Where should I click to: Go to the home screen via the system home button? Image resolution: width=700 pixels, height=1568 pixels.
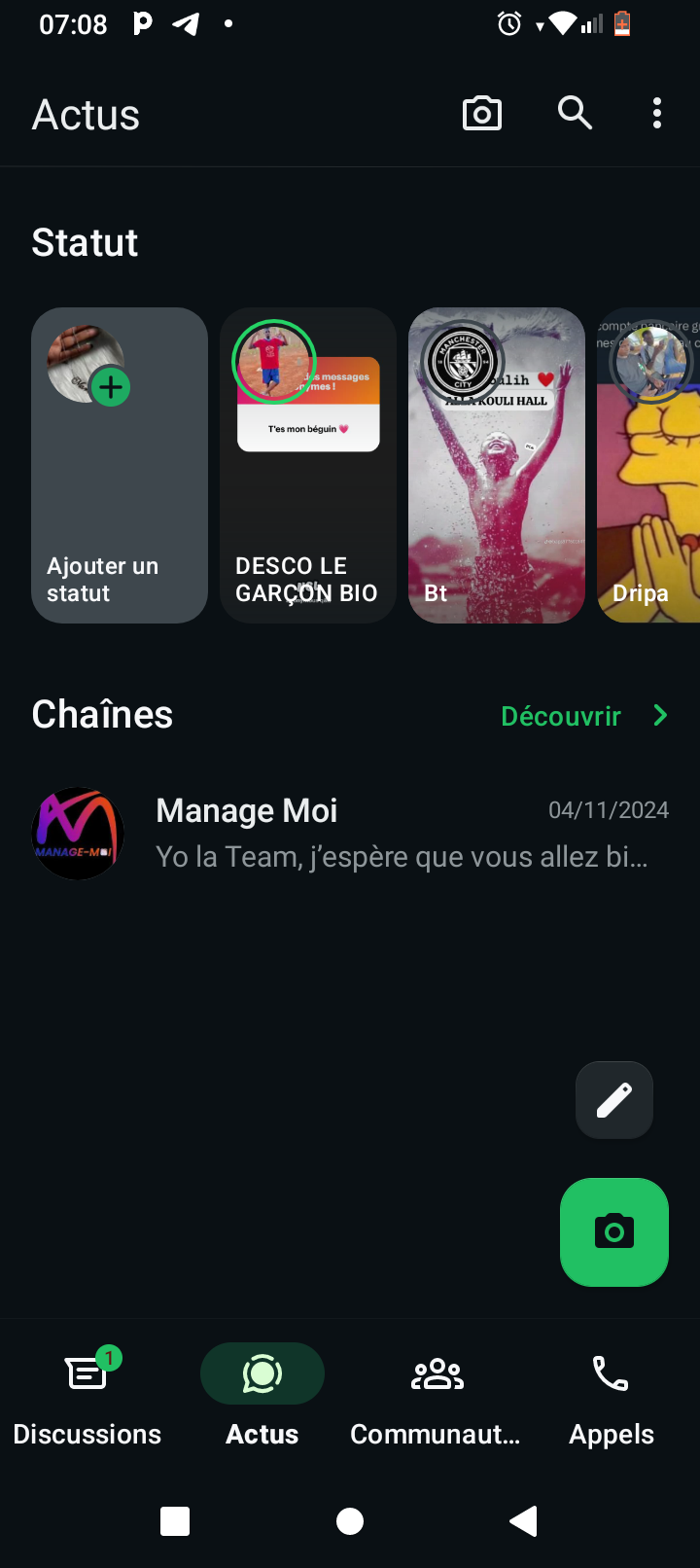[350, 1520]
